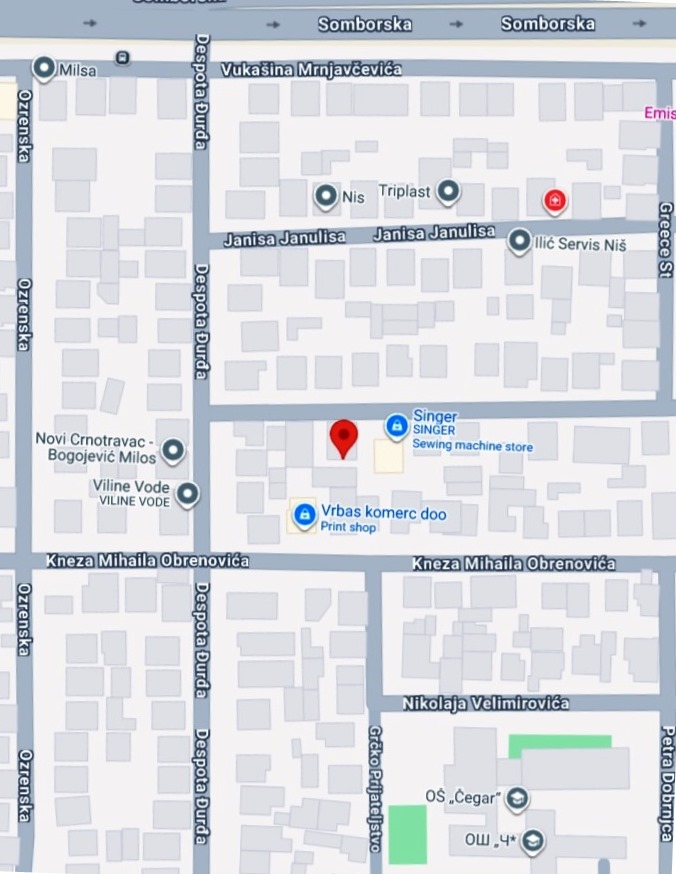676x874 pixels.
Task: Select the Nis map pin
Action: tap(325, 196)
